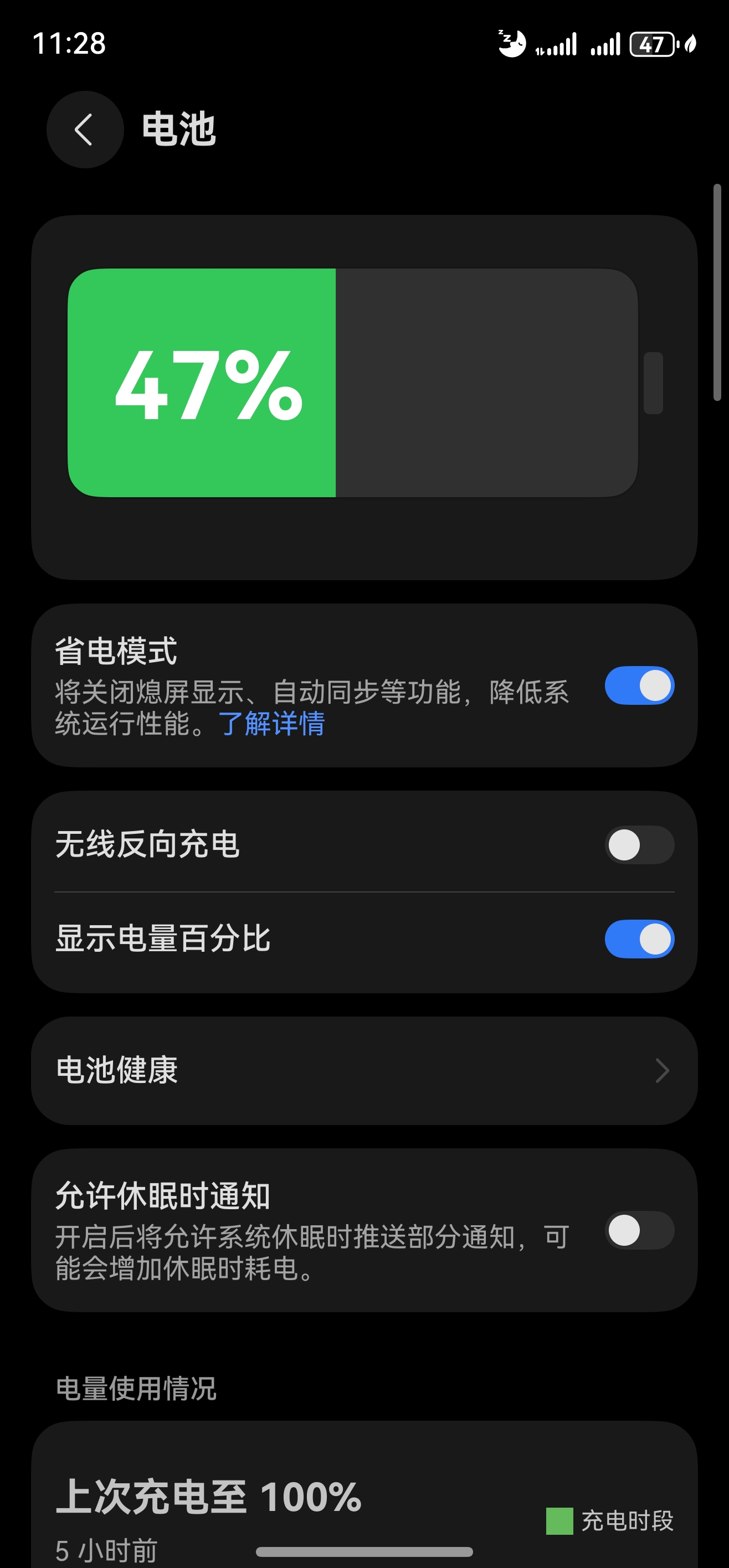Image resolution: width=729 pixels, height=1568 pixels.
Task: Enable the 无线反向充电 wireless reverse charging switch
Action: tap(638, 845)
